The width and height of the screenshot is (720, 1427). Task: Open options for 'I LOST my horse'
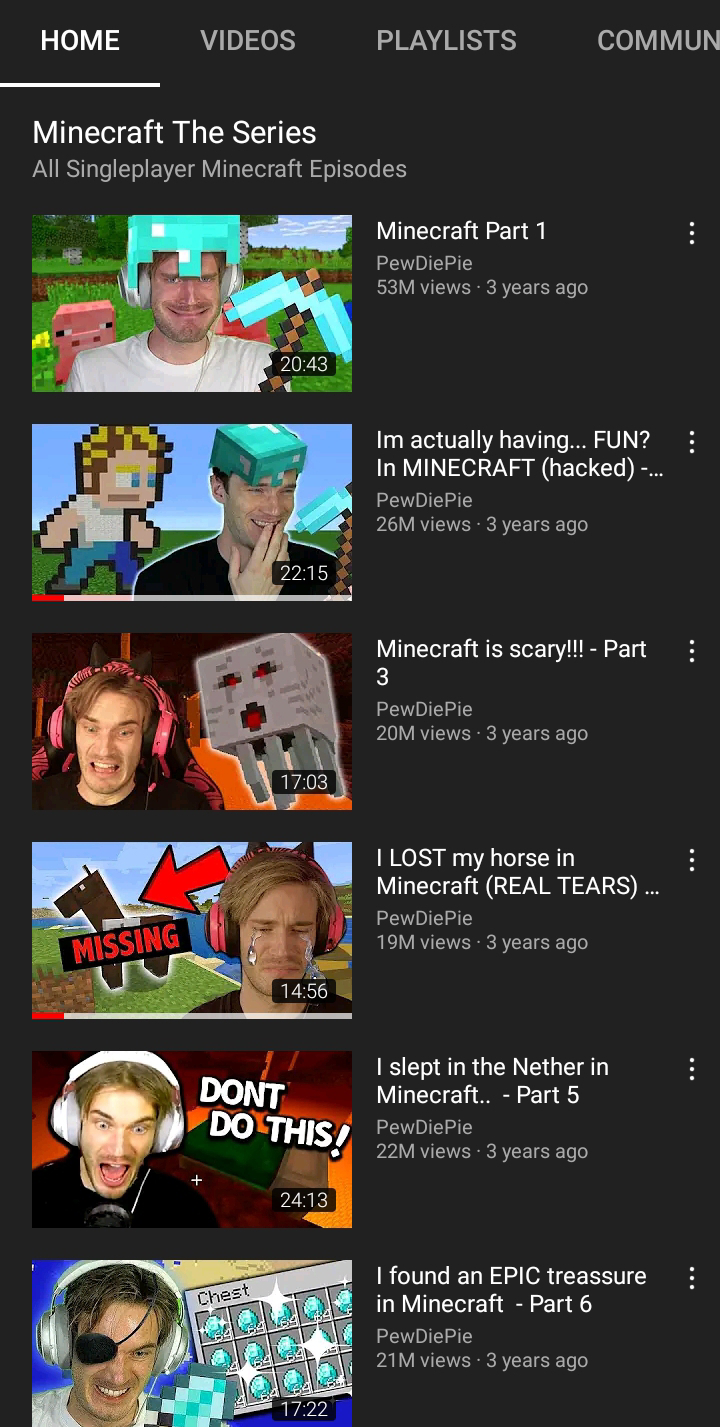[x=691, y=861]
